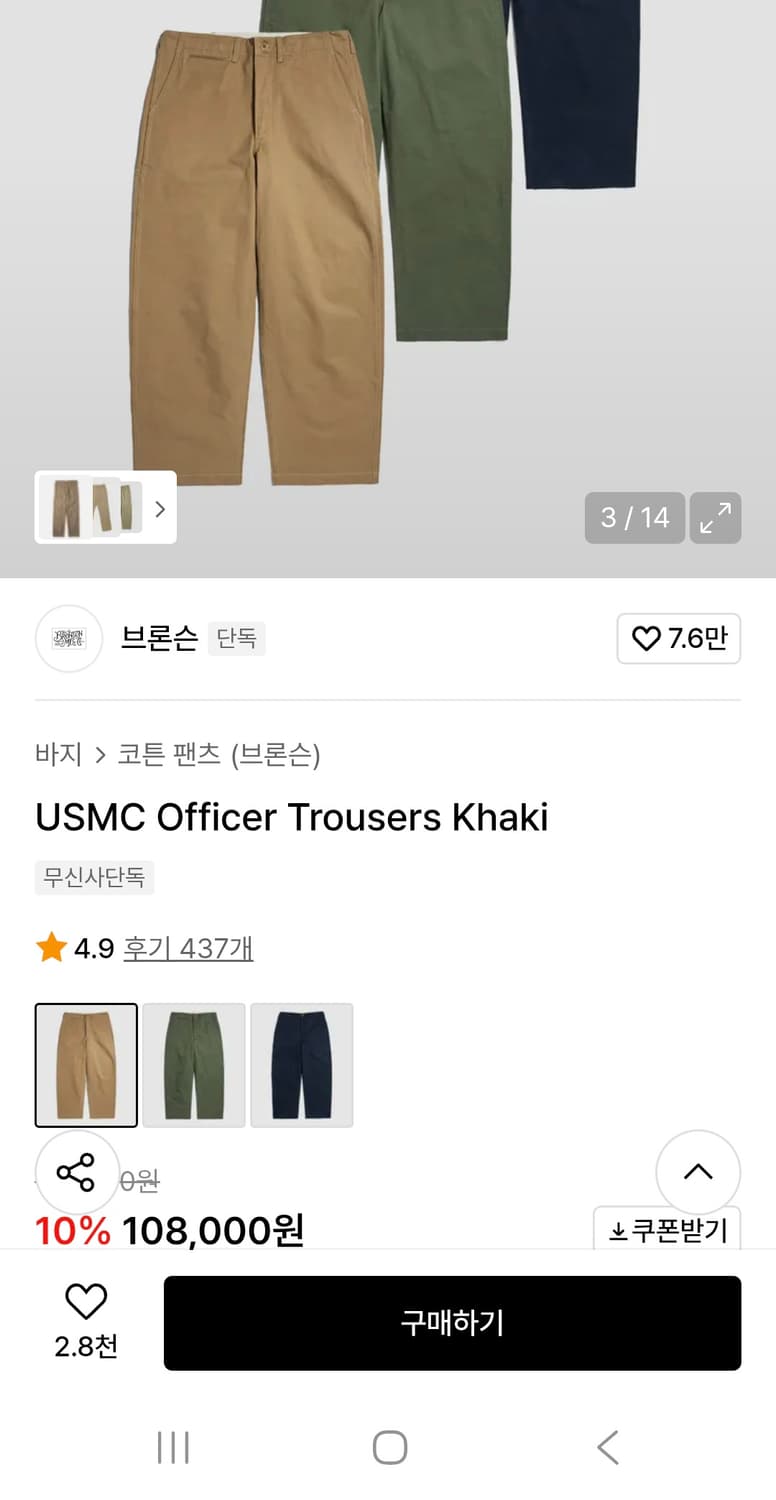Viewport: 776px width, 1500px height.
Task: Tap the upward chevron to scroll to top
Action: [x=698, y=1172]
